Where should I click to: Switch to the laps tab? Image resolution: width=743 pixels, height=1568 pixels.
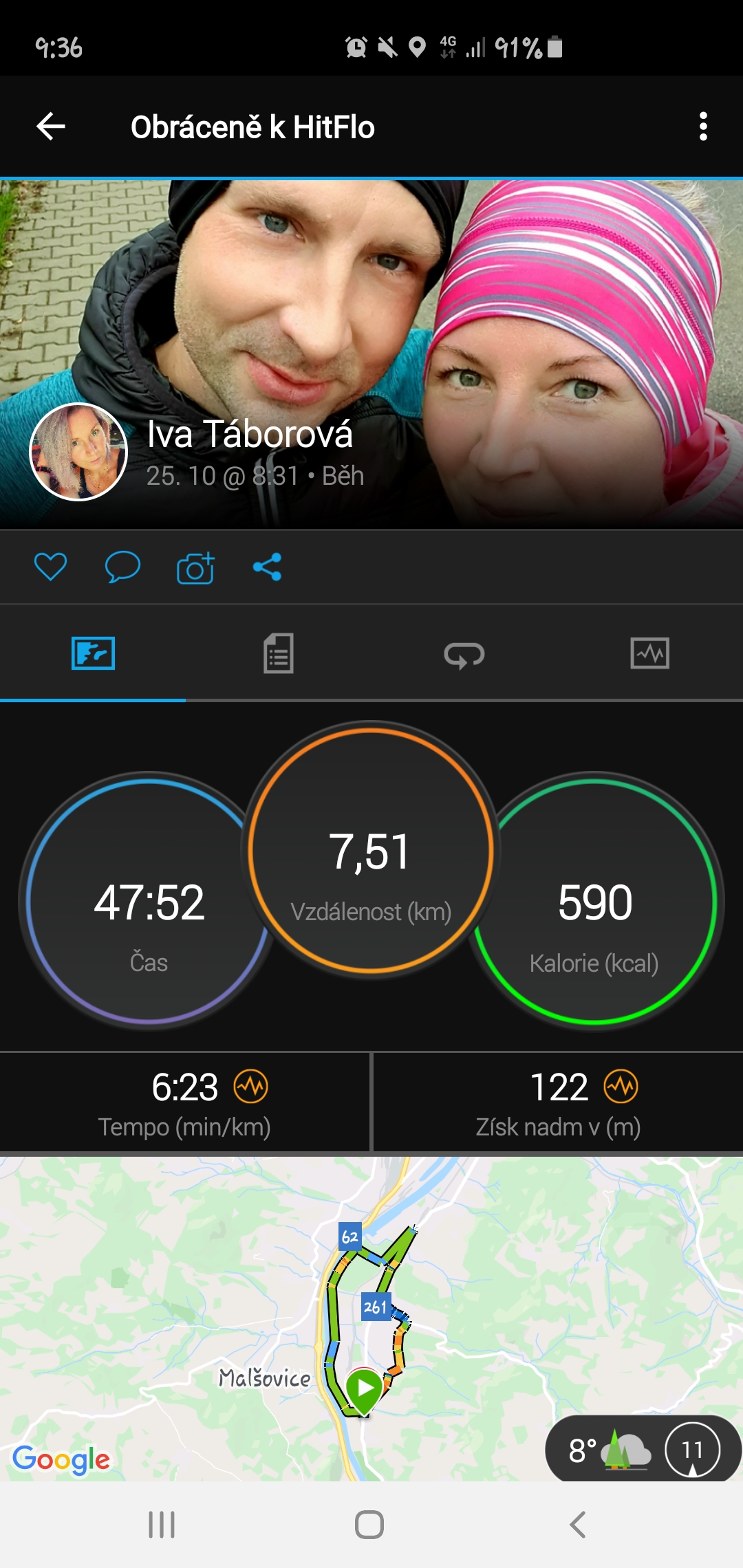[464, 653]
